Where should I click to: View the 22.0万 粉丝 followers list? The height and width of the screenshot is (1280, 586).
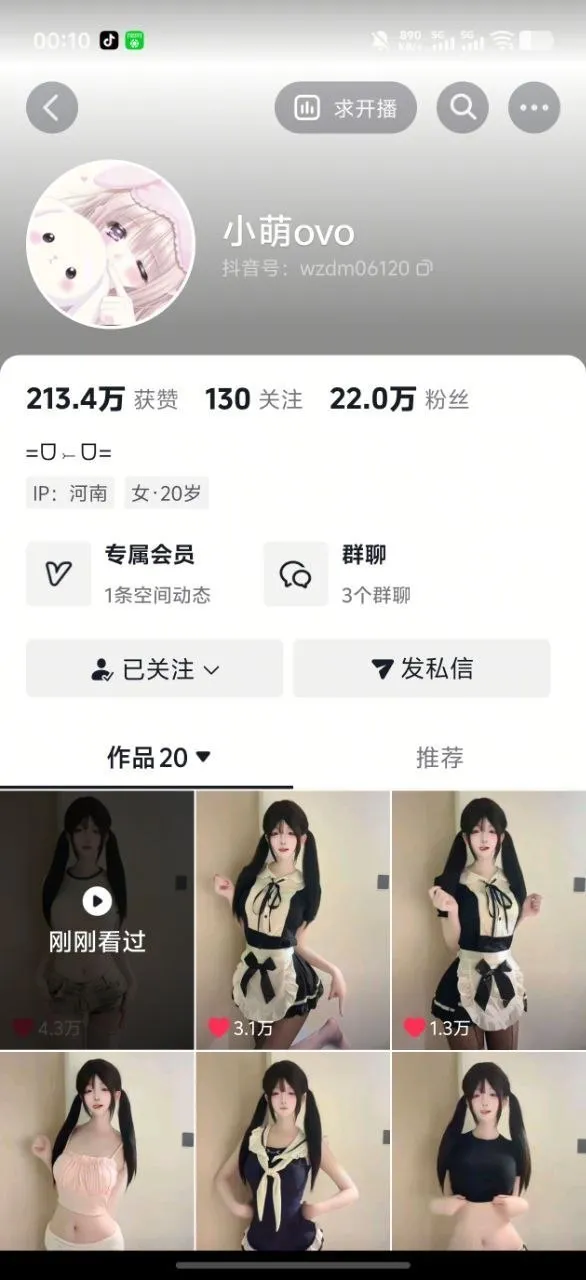tap(399, 399)
